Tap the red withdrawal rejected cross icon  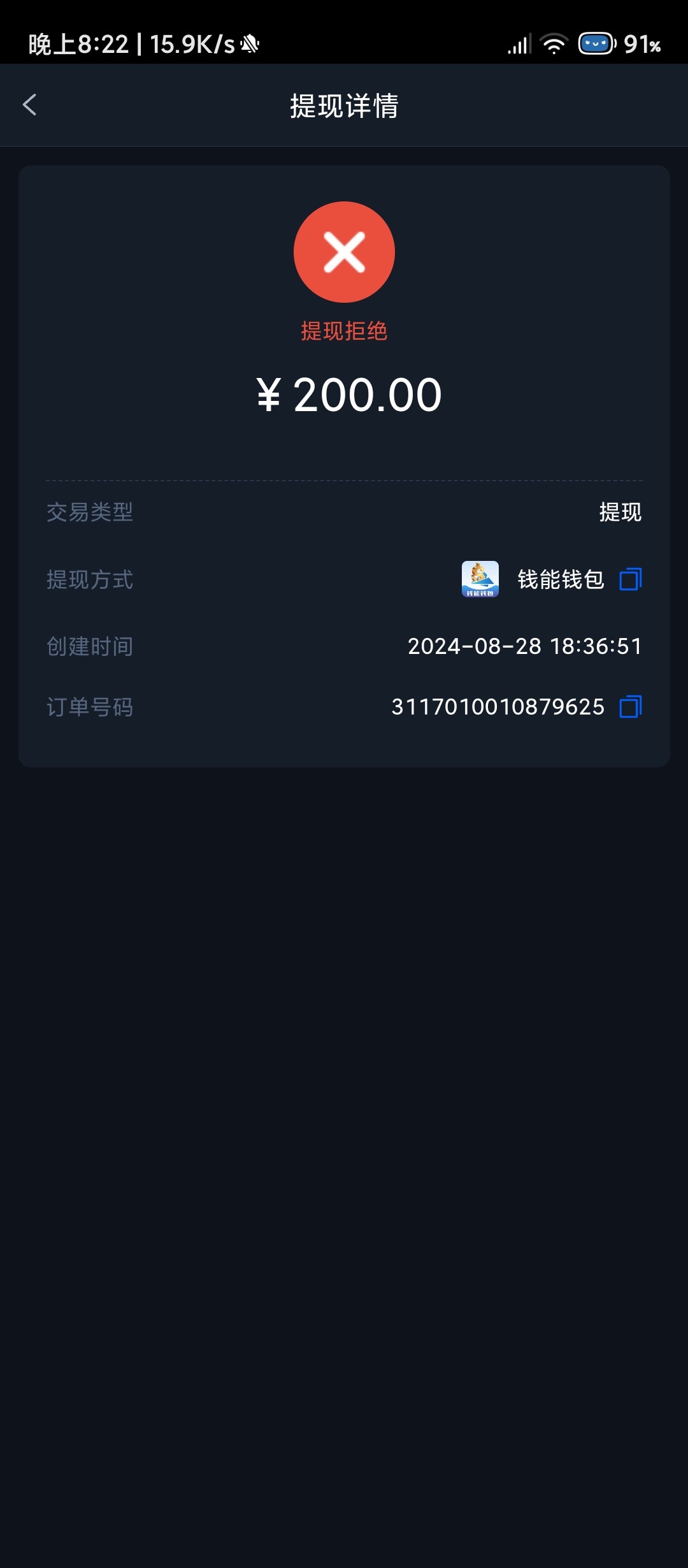pos(344,252)
